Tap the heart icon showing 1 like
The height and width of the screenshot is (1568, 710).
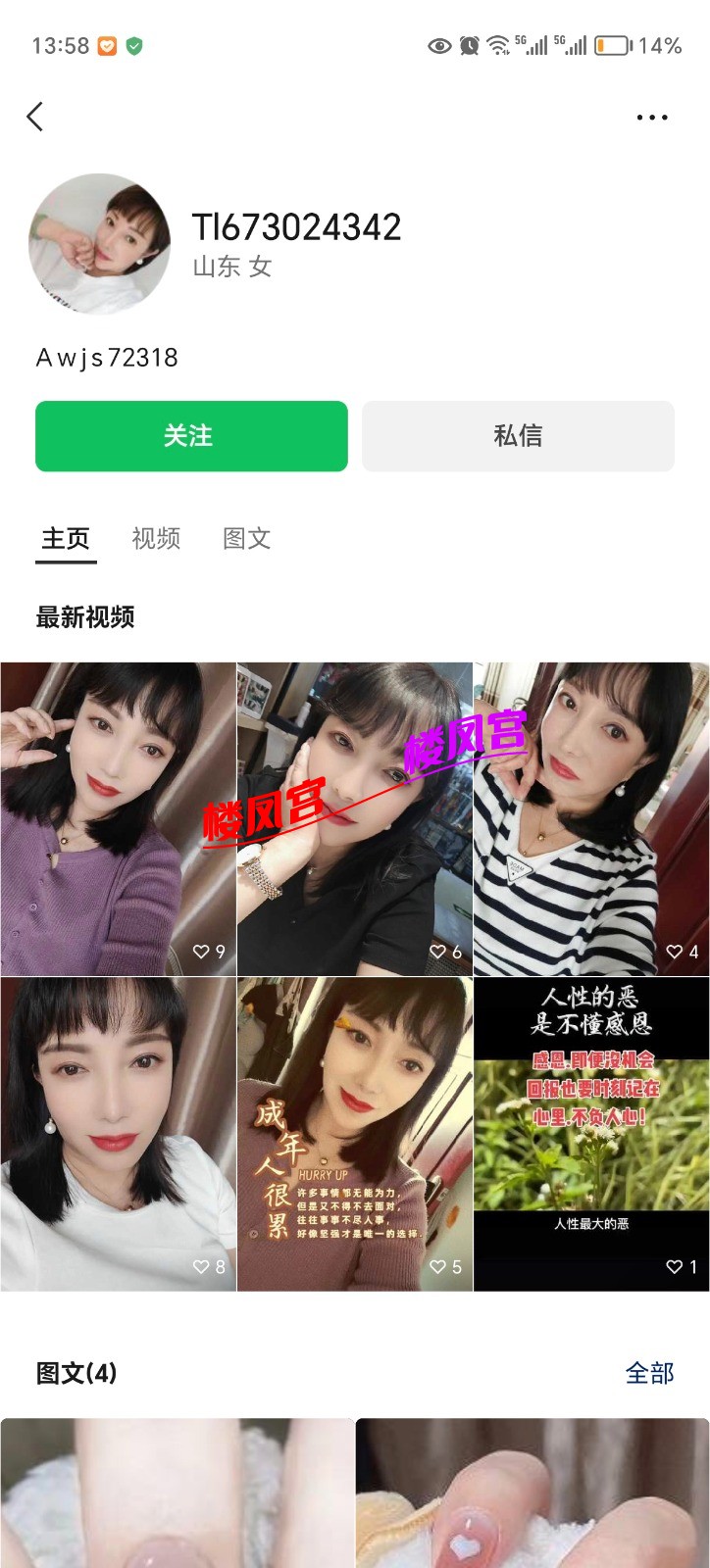[674, 1267]
